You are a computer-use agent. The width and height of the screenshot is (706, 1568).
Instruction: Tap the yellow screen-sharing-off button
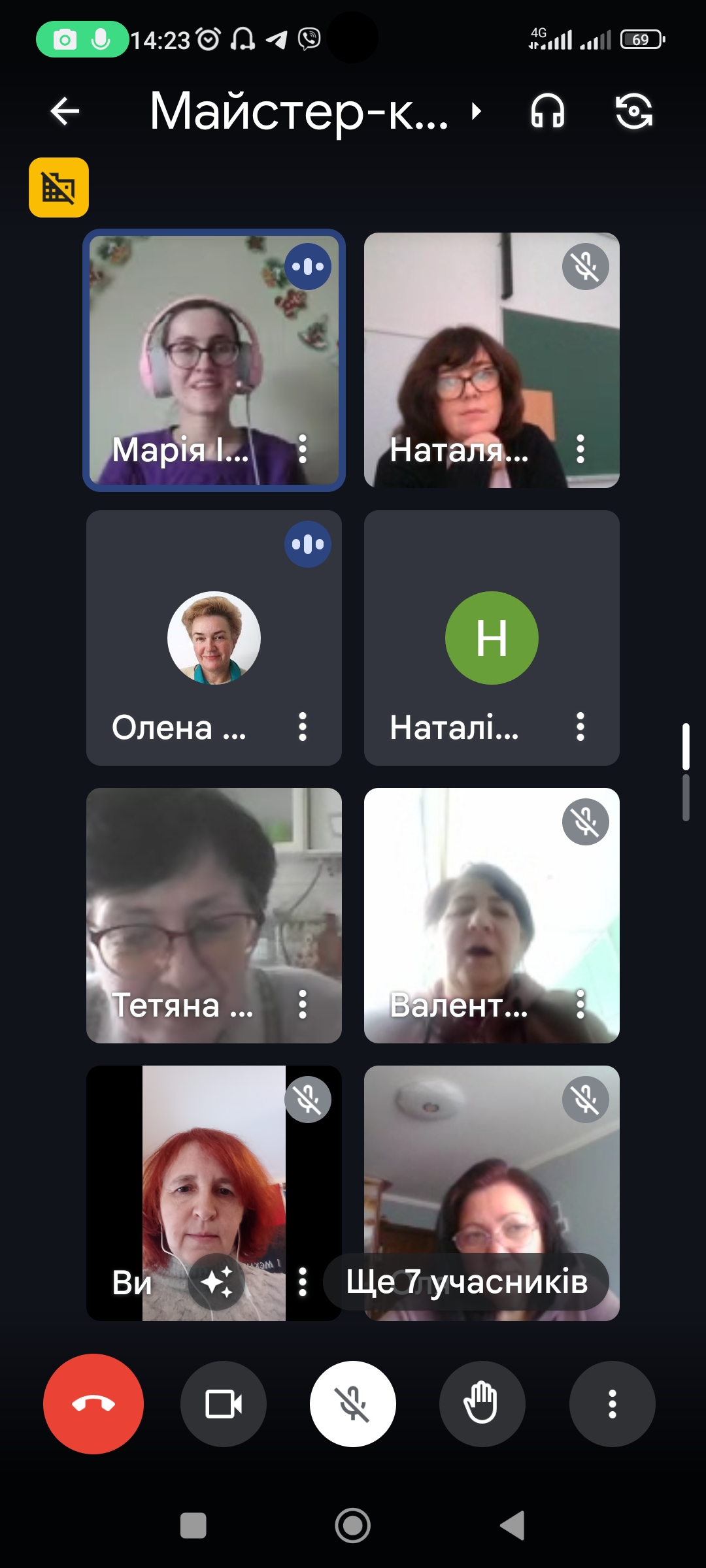pos(59,188)
